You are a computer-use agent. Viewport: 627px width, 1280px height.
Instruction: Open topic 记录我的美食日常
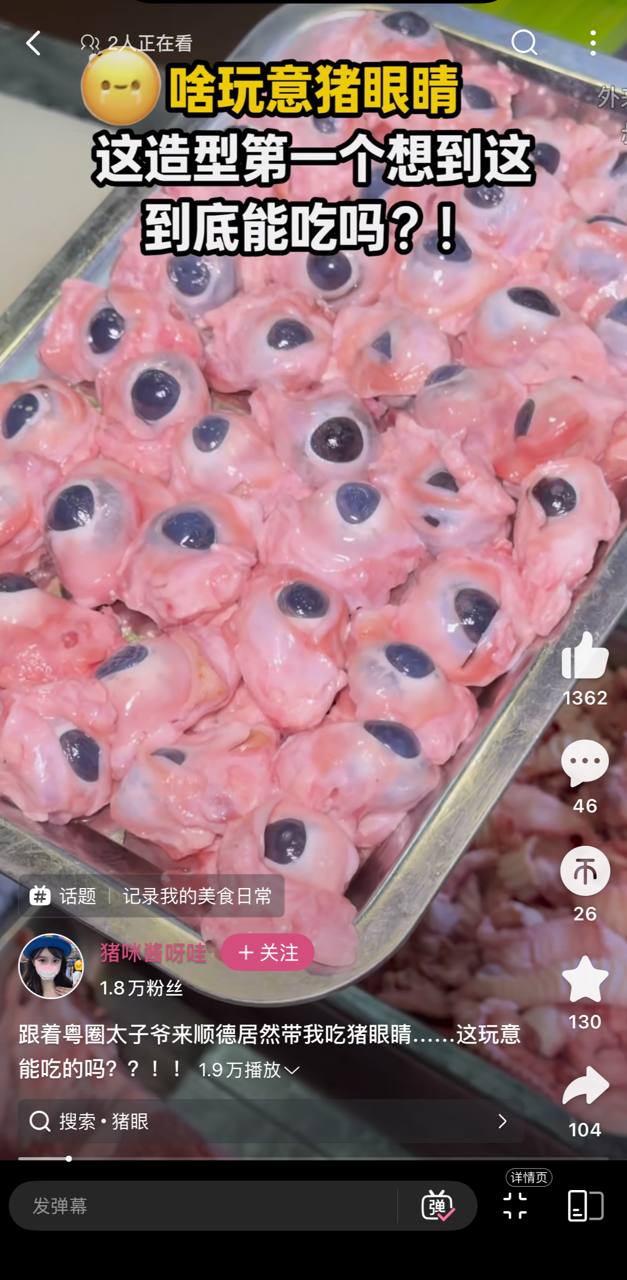click(197, 896)
